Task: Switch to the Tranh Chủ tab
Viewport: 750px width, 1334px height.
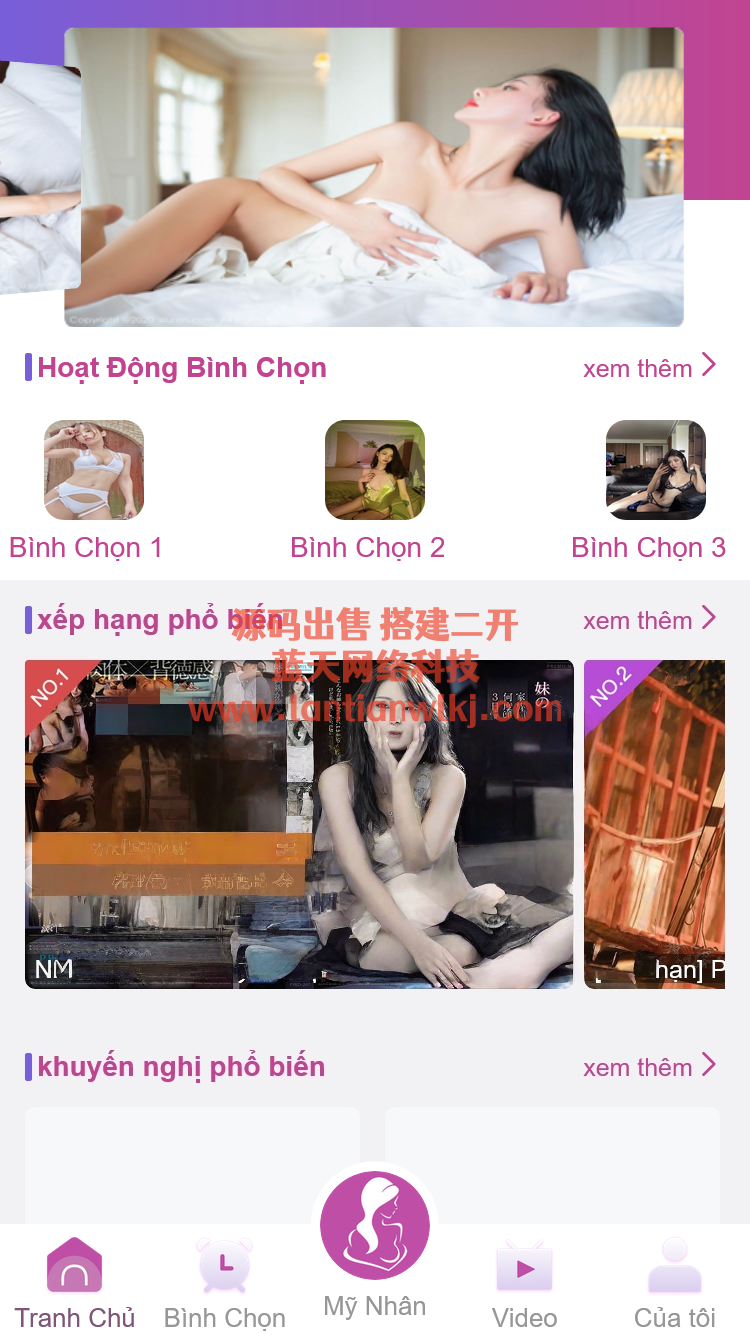Action: tap(75, 1283)
